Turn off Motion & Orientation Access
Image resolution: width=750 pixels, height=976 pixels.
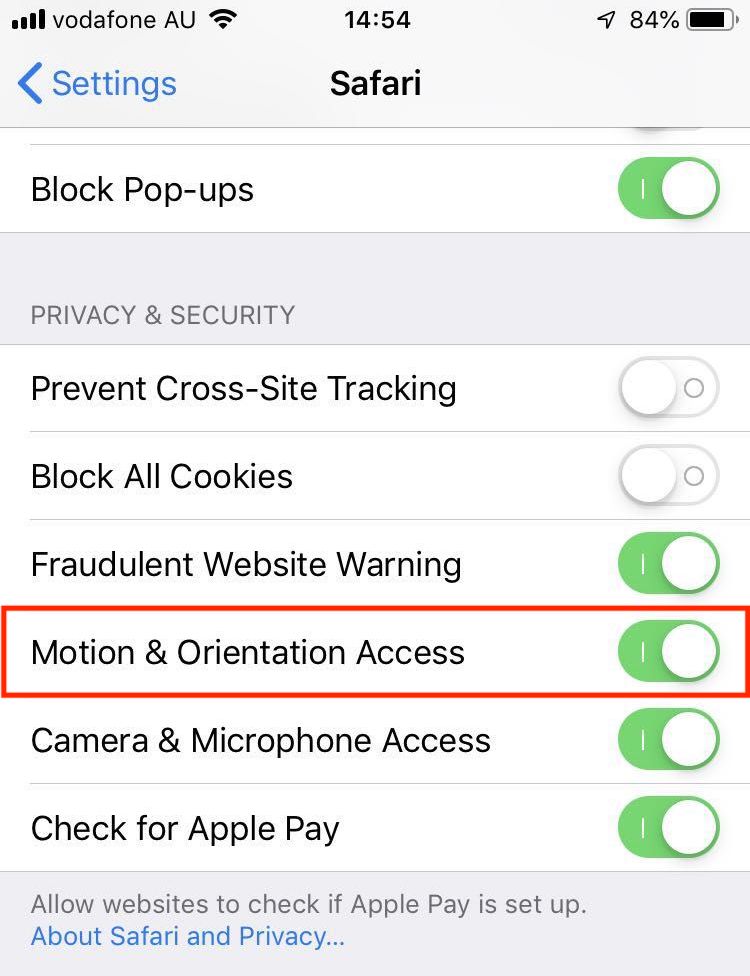coord(668,652)
